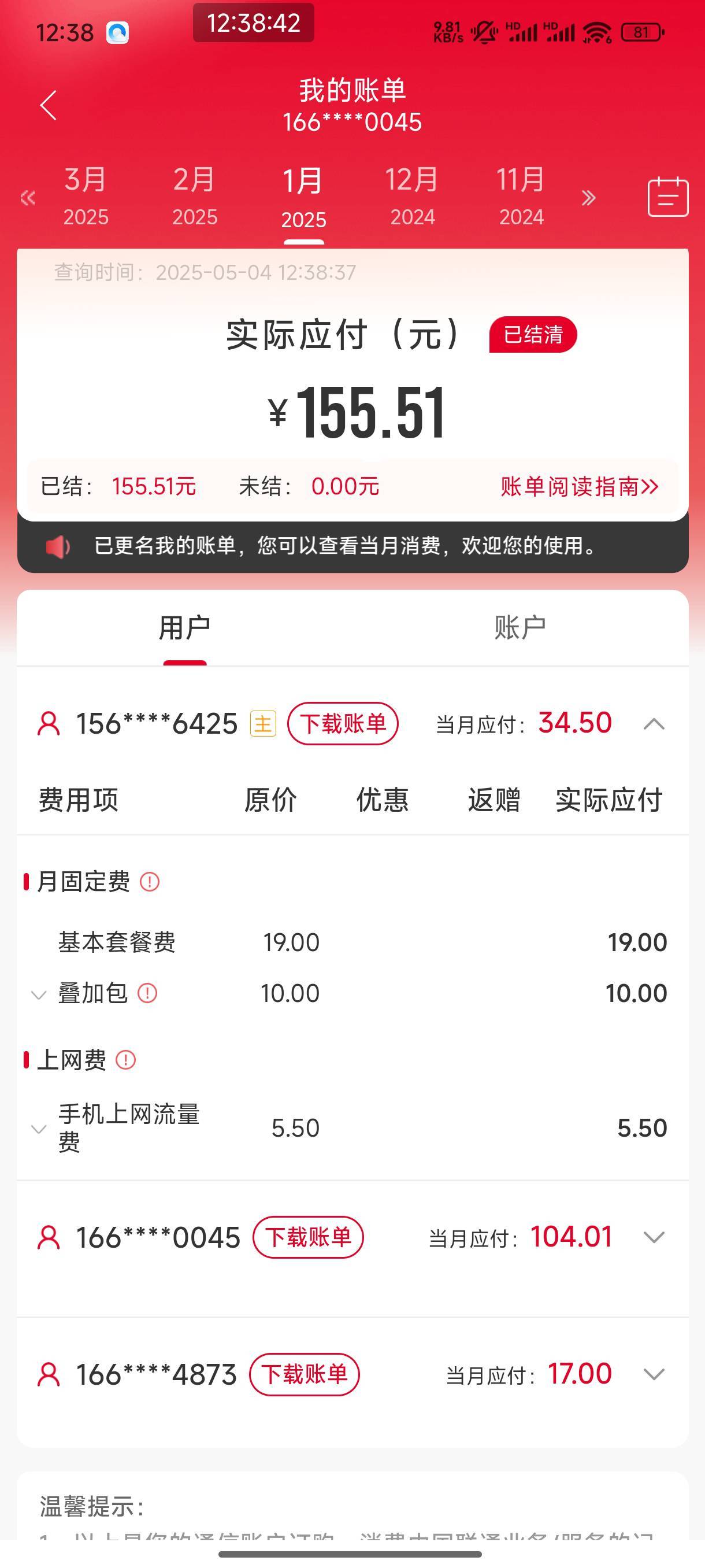Open the calendar month picker icon

pos(668,197)
